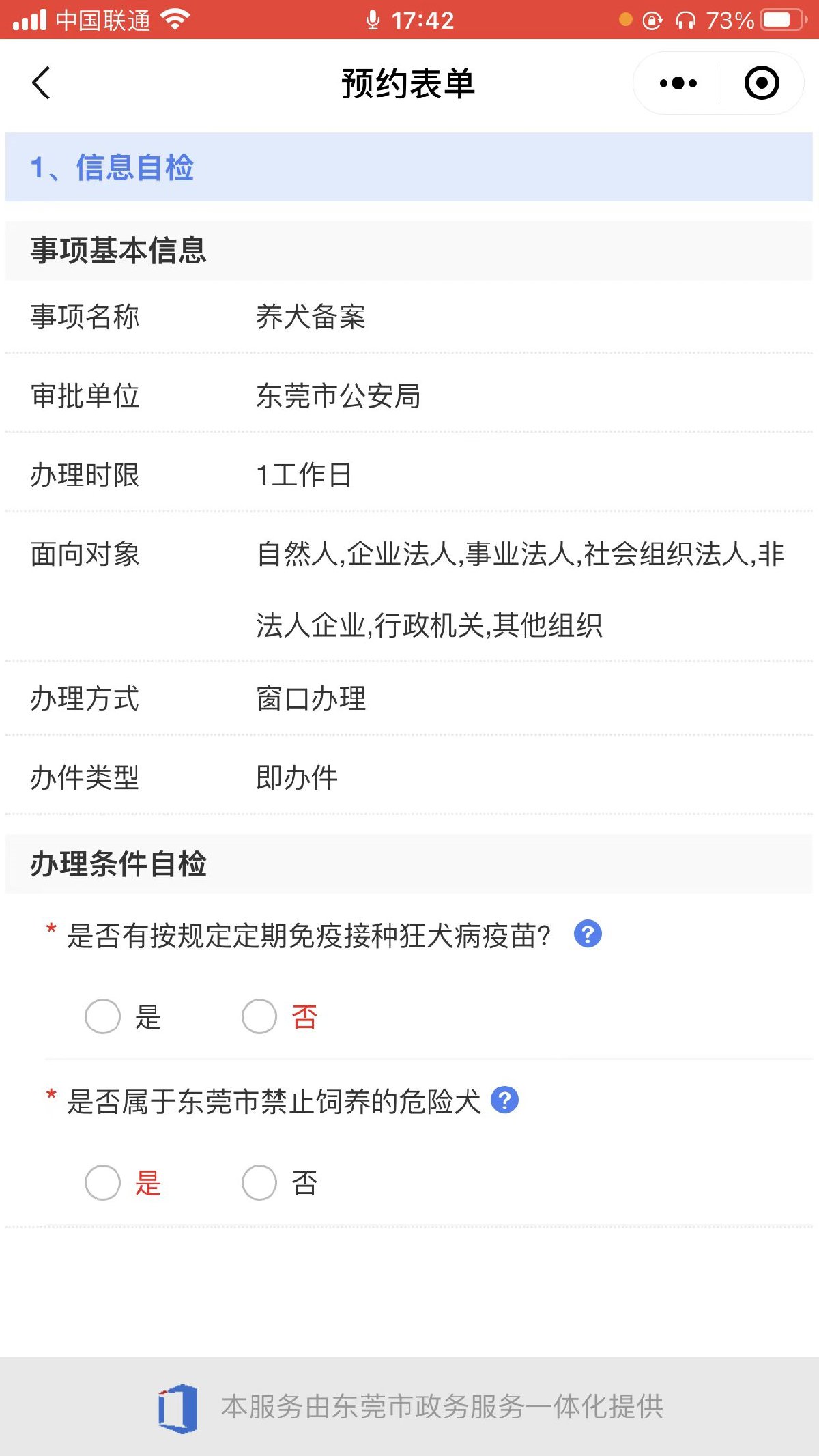Close the mini program with the circle button
Screen dimensions: 819x1456
tap(761, 83)
